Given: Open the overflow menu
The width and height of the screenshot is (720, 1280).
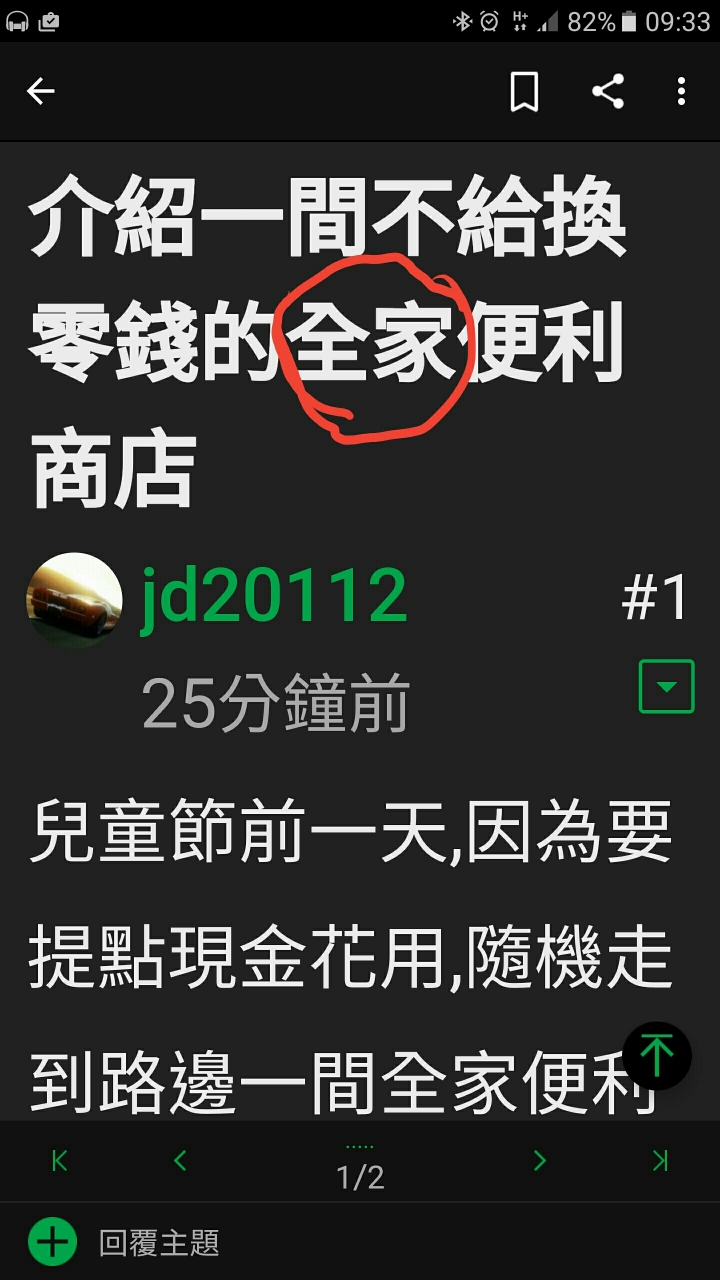Looking at the screenshot, I should click(681, 92).
